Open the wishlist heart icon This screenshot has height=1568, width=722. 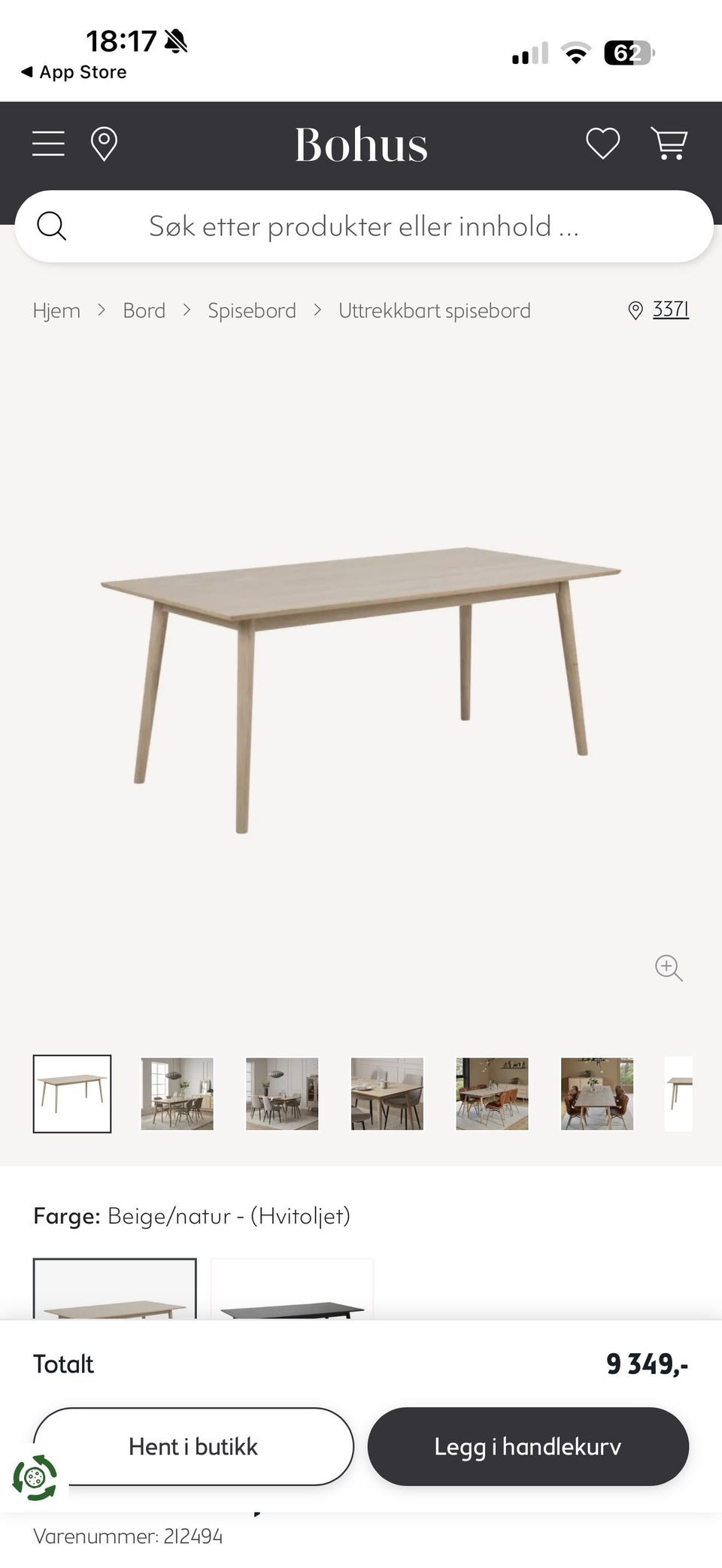click(x=603, y=143)
